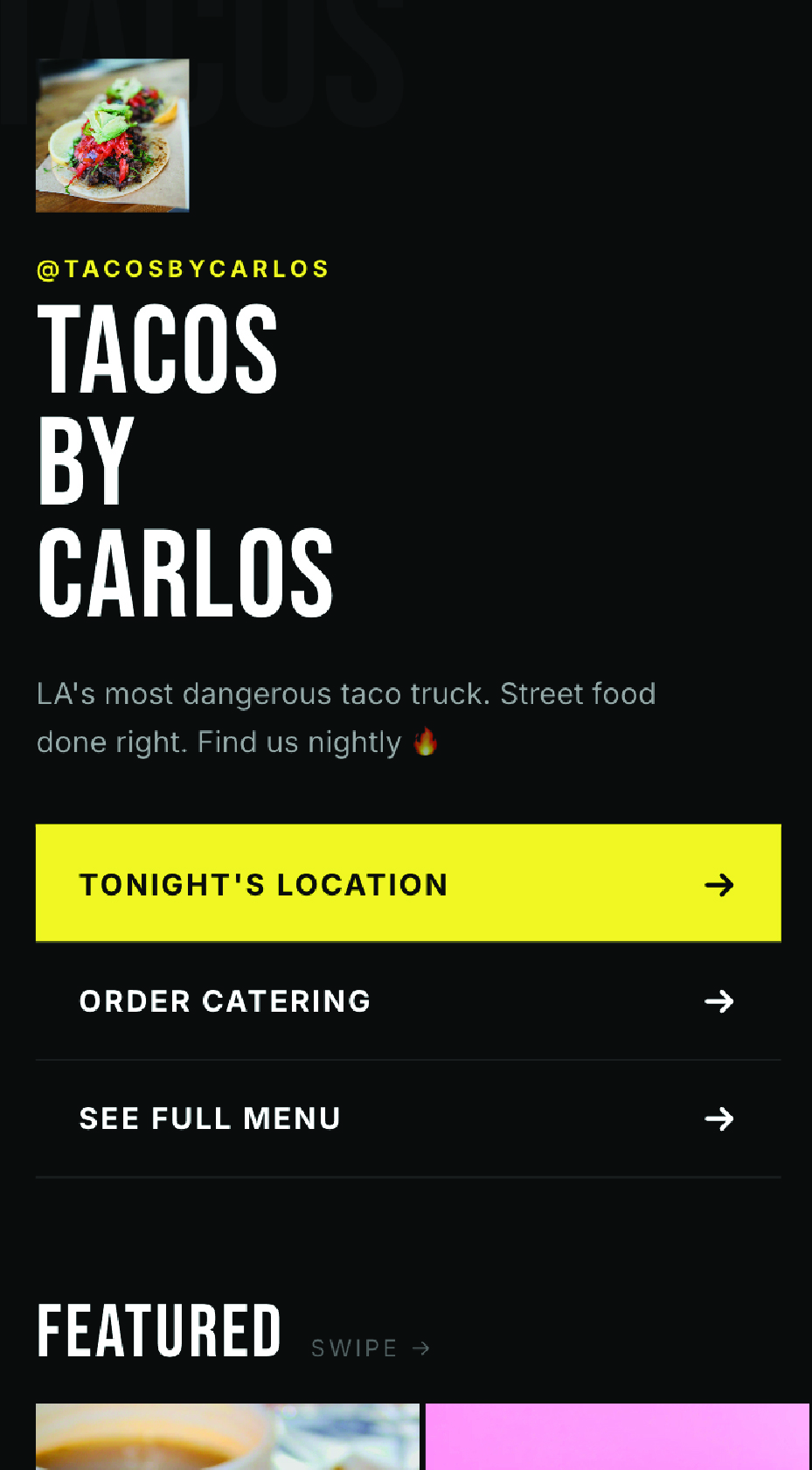Open the first featured card with the soup photo
Viewport: 812px width, 1470px height.
pyautogui.click(x=227, y=1437)
